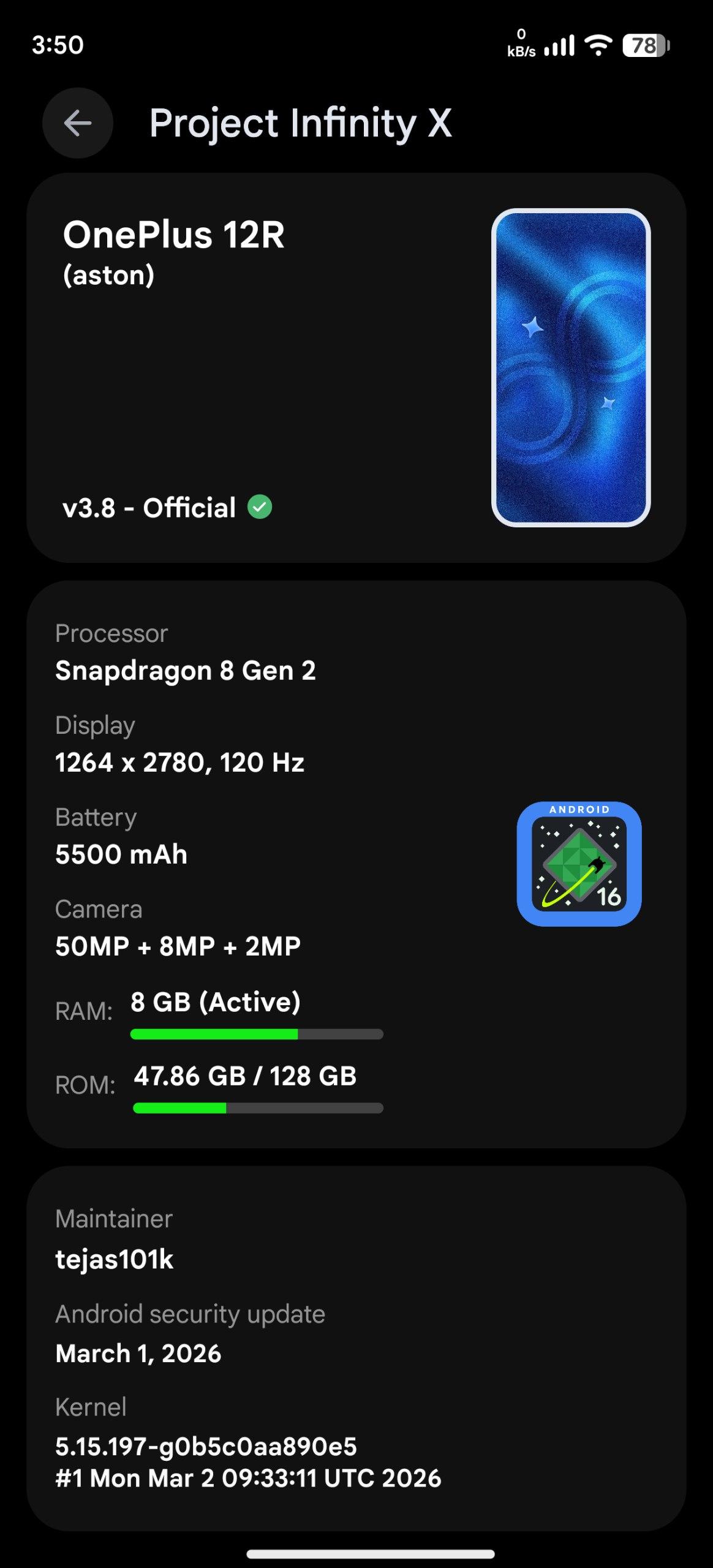
Task: Tap the Android 16 version badge
Action: (579, 864)
